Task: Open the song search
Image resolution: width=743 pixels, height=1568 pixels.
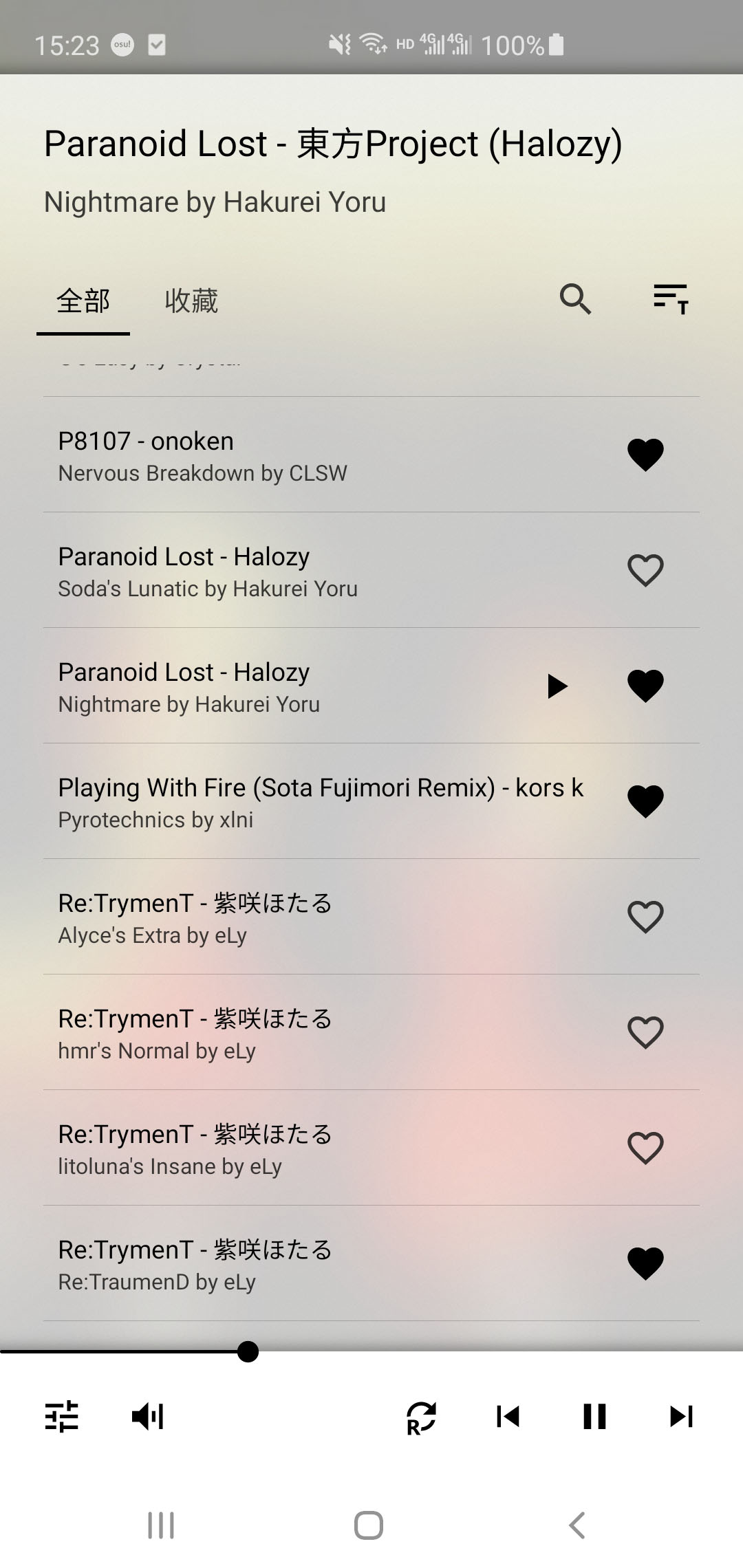Action: pyautogui.click(x=575, y=299)
